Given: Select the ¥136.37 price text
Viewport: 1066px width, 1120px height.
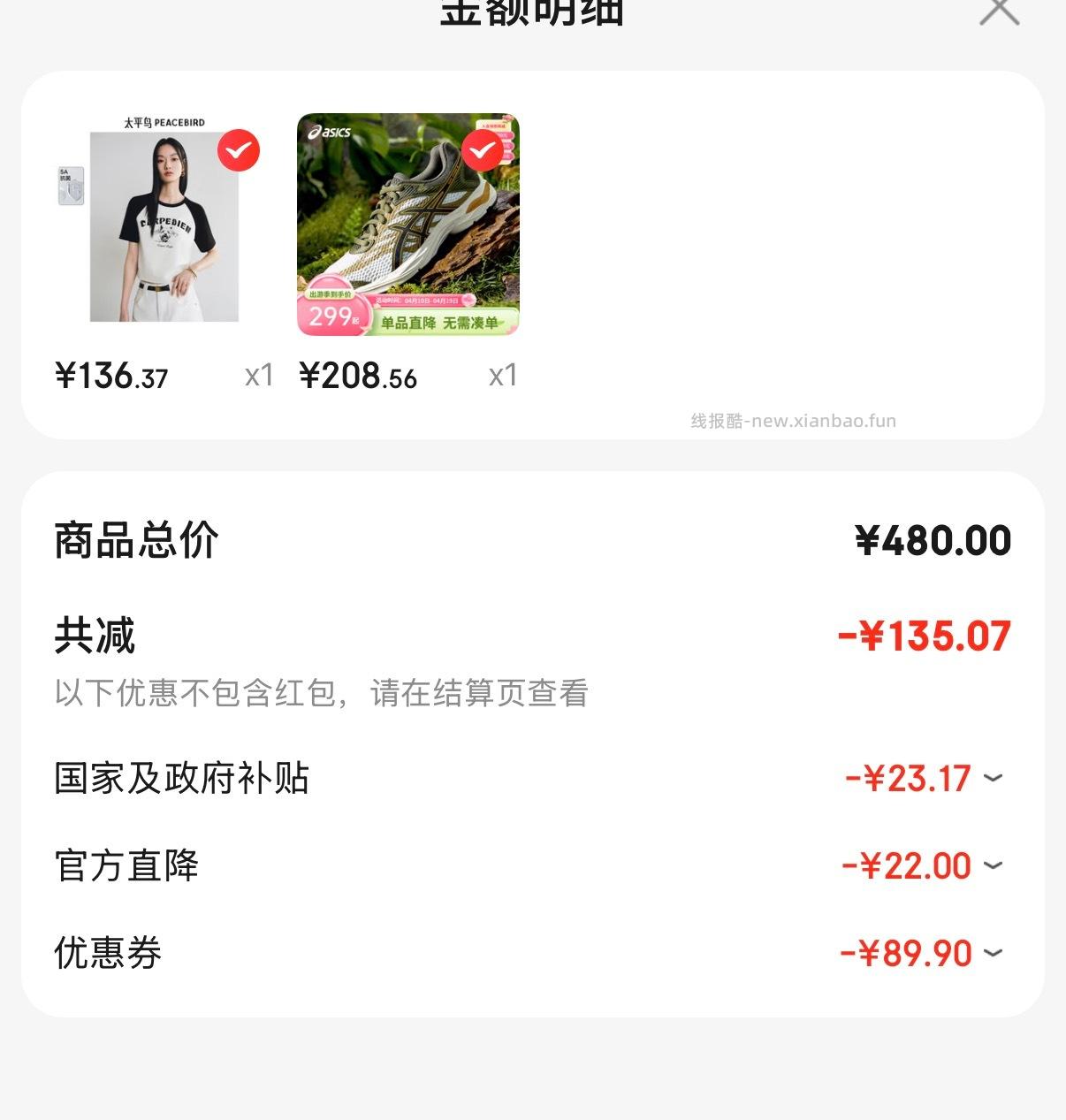Looking at the screenshot, I should pyautogui.click(x=112, y=375).
